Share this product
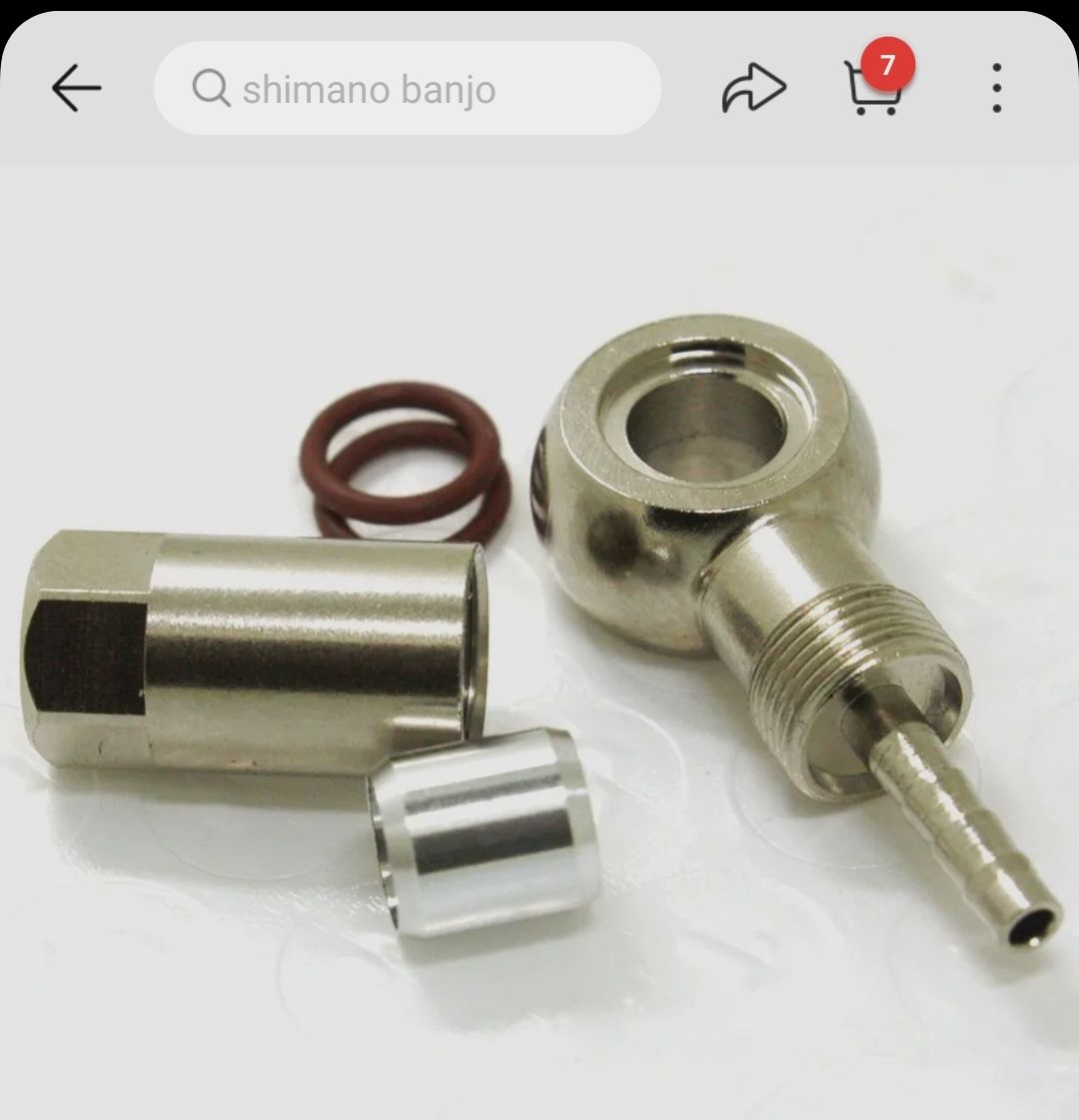1079x1120 pixels. click(753, 89)
